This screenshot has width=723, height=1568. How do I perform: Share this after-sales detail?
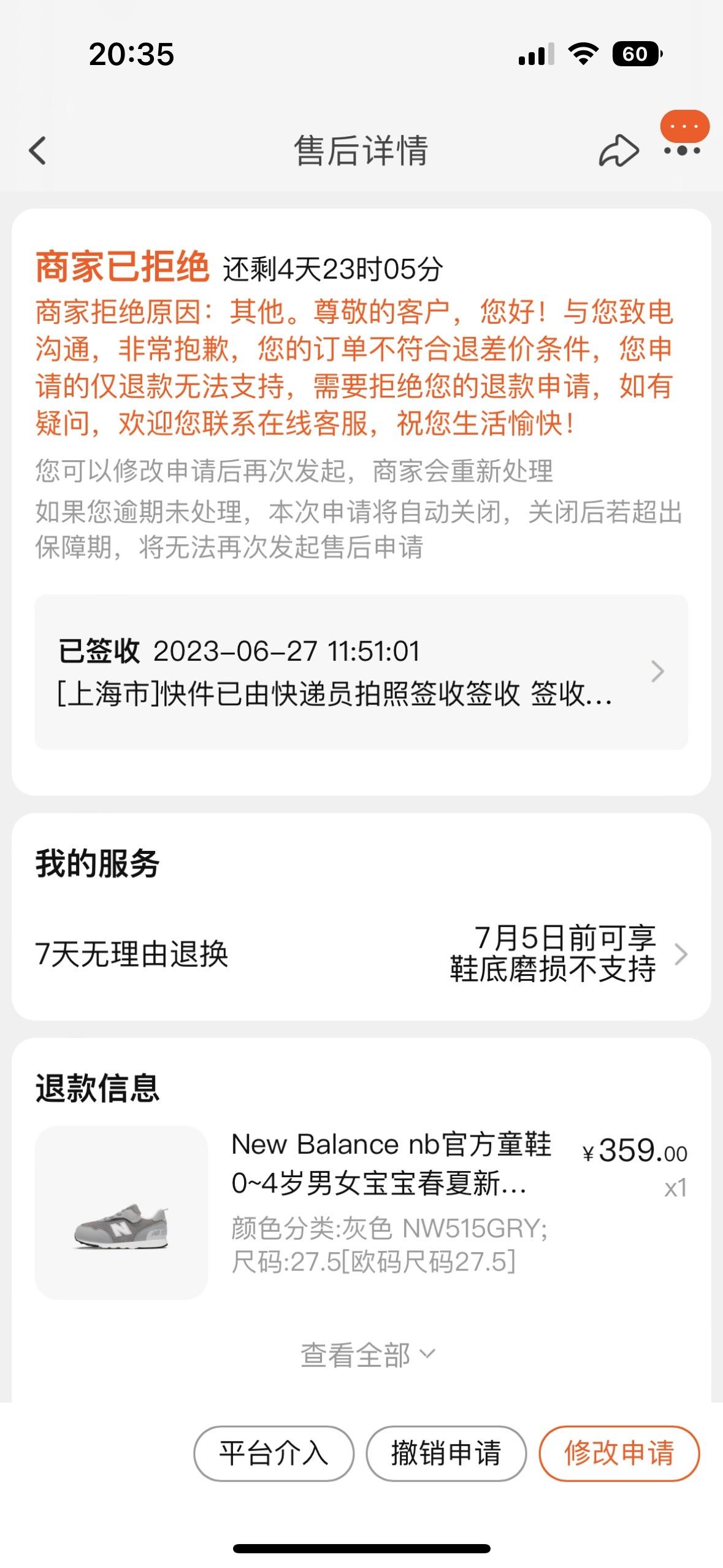pos(618,151)
